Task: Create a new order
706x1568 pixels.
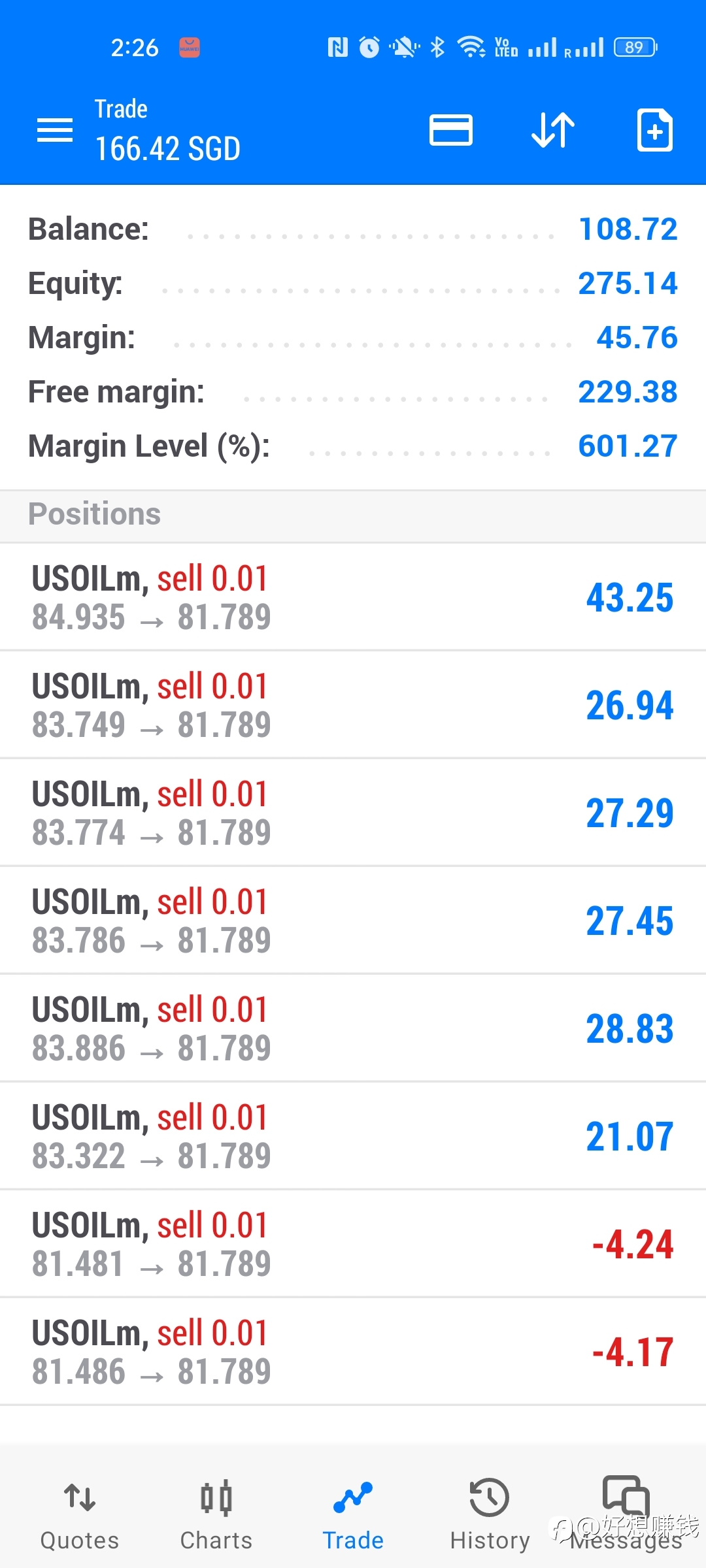Action: pyautogui.click(x=655, y=130)
